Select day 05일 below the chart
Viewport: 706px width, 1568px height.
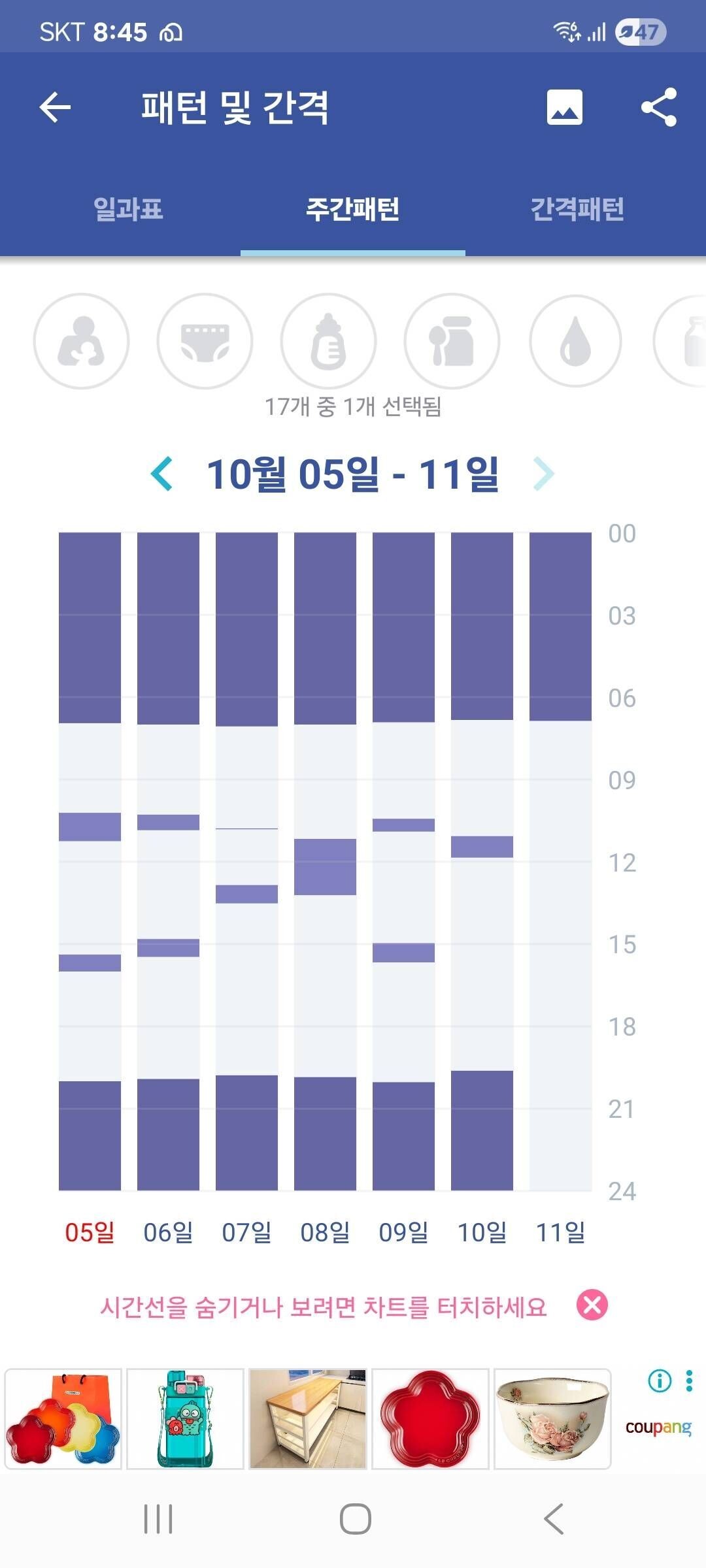(x=90, y=1232)
